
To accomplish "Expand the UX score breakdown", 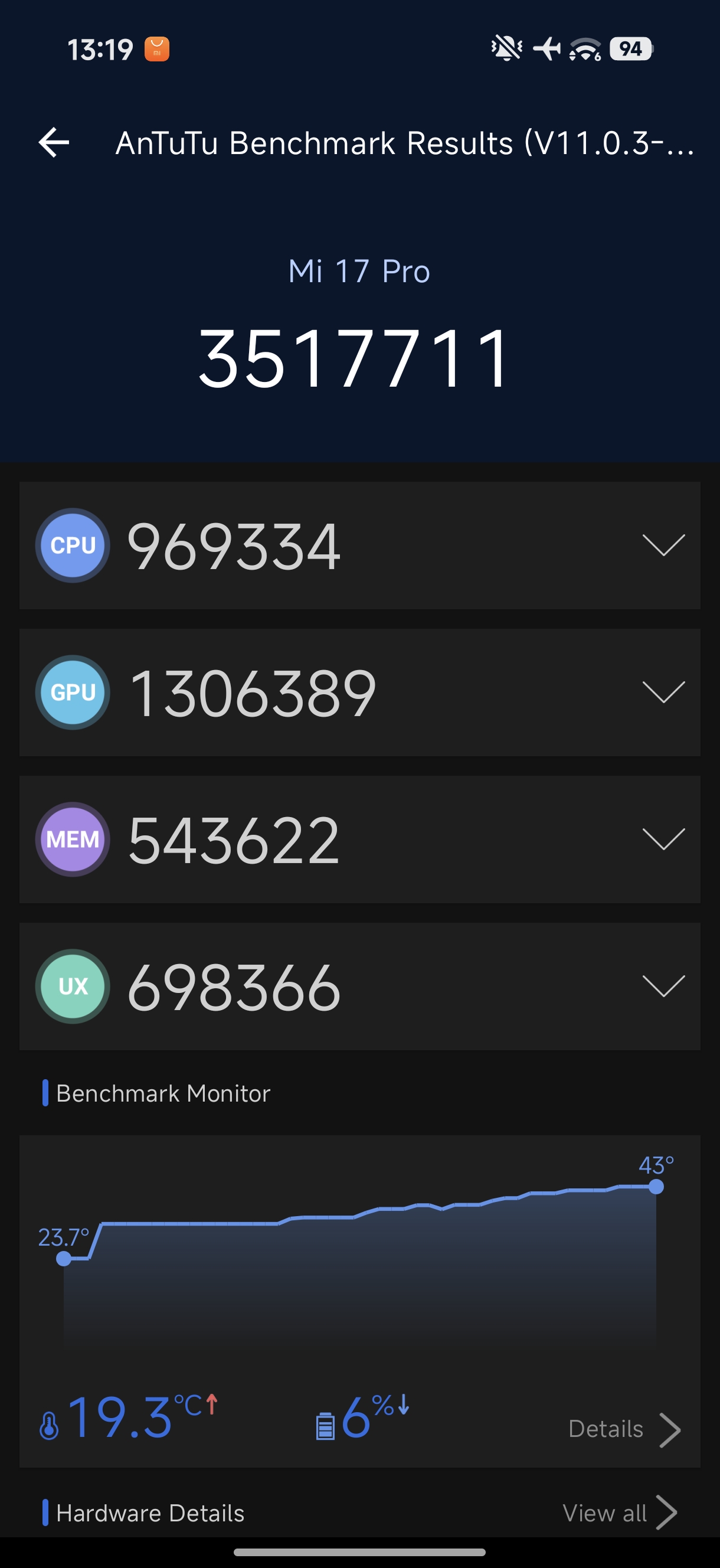I will click(x=663, y=986).
